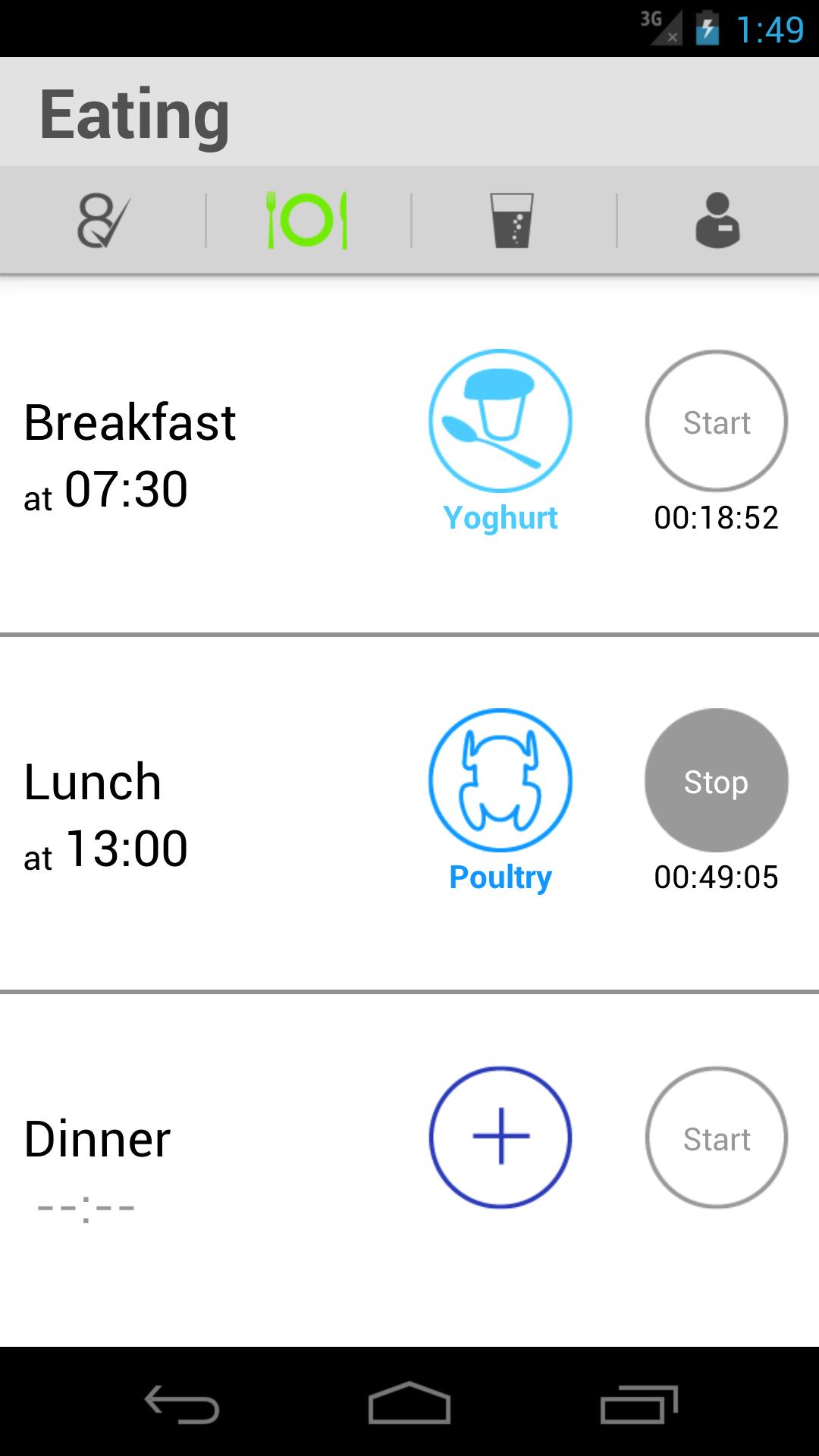Open the Poultry label link
819x1456 pixels.
coord(500,877)
